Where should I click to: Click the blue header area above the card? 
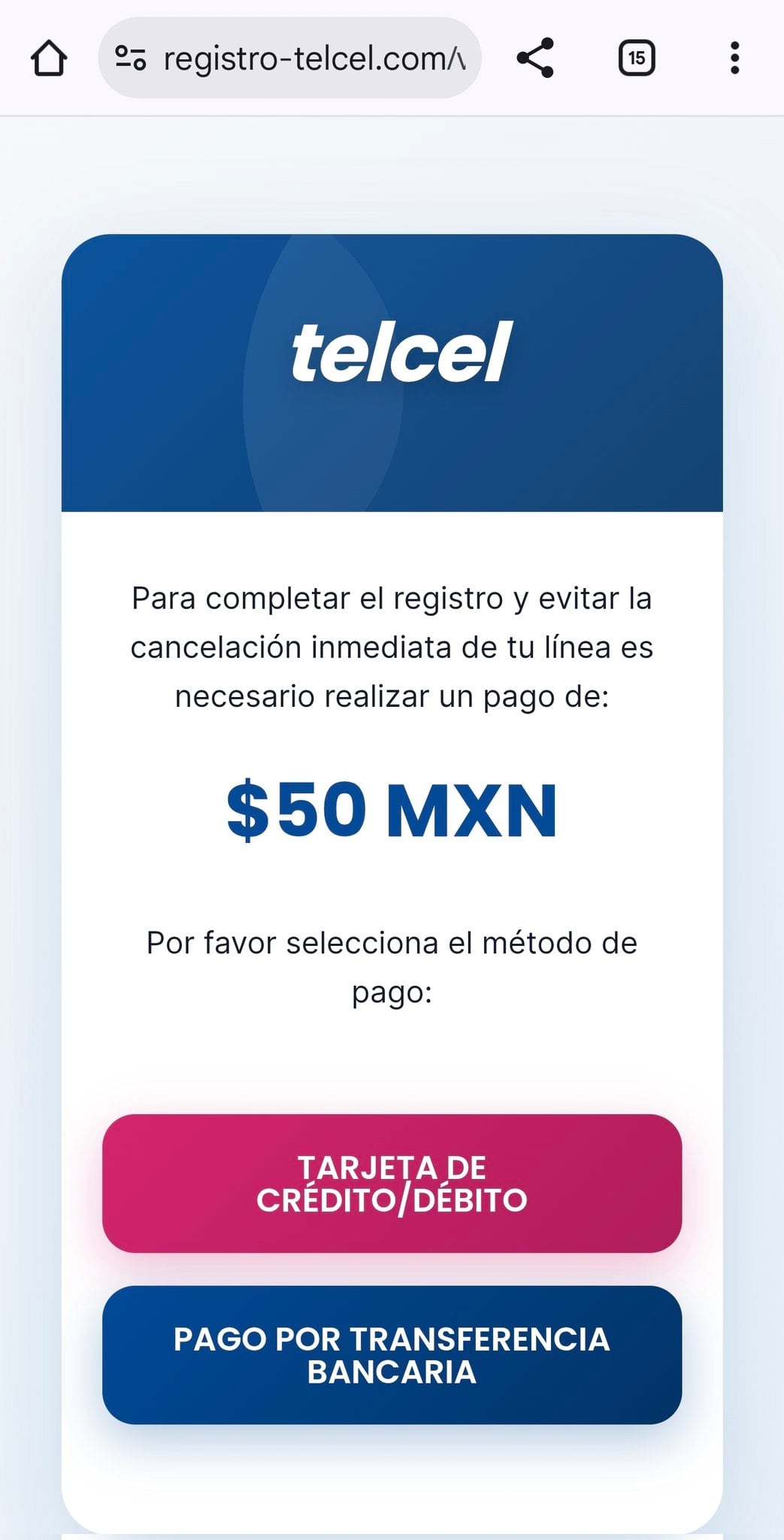(392, 286)
